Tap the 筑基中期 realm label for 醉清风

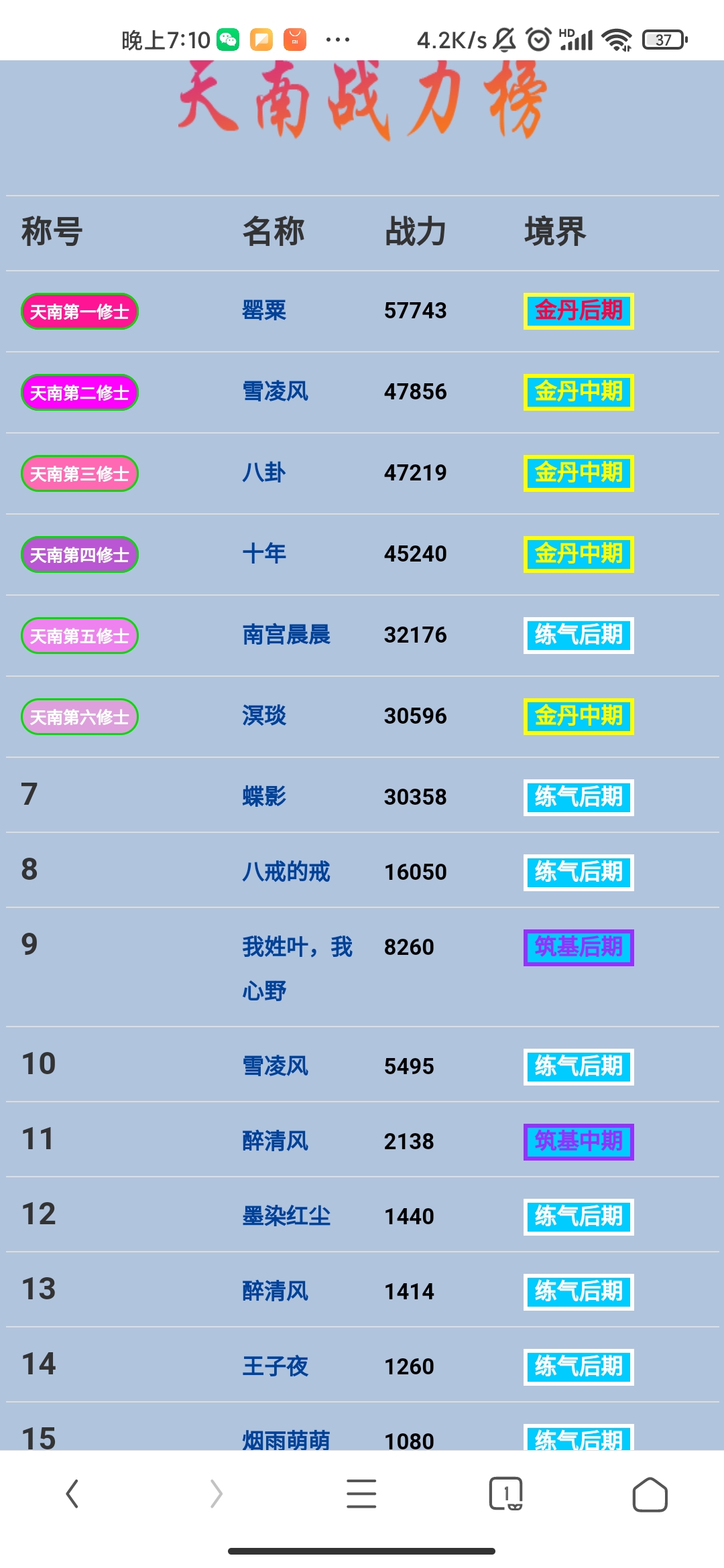[578, 1141]
